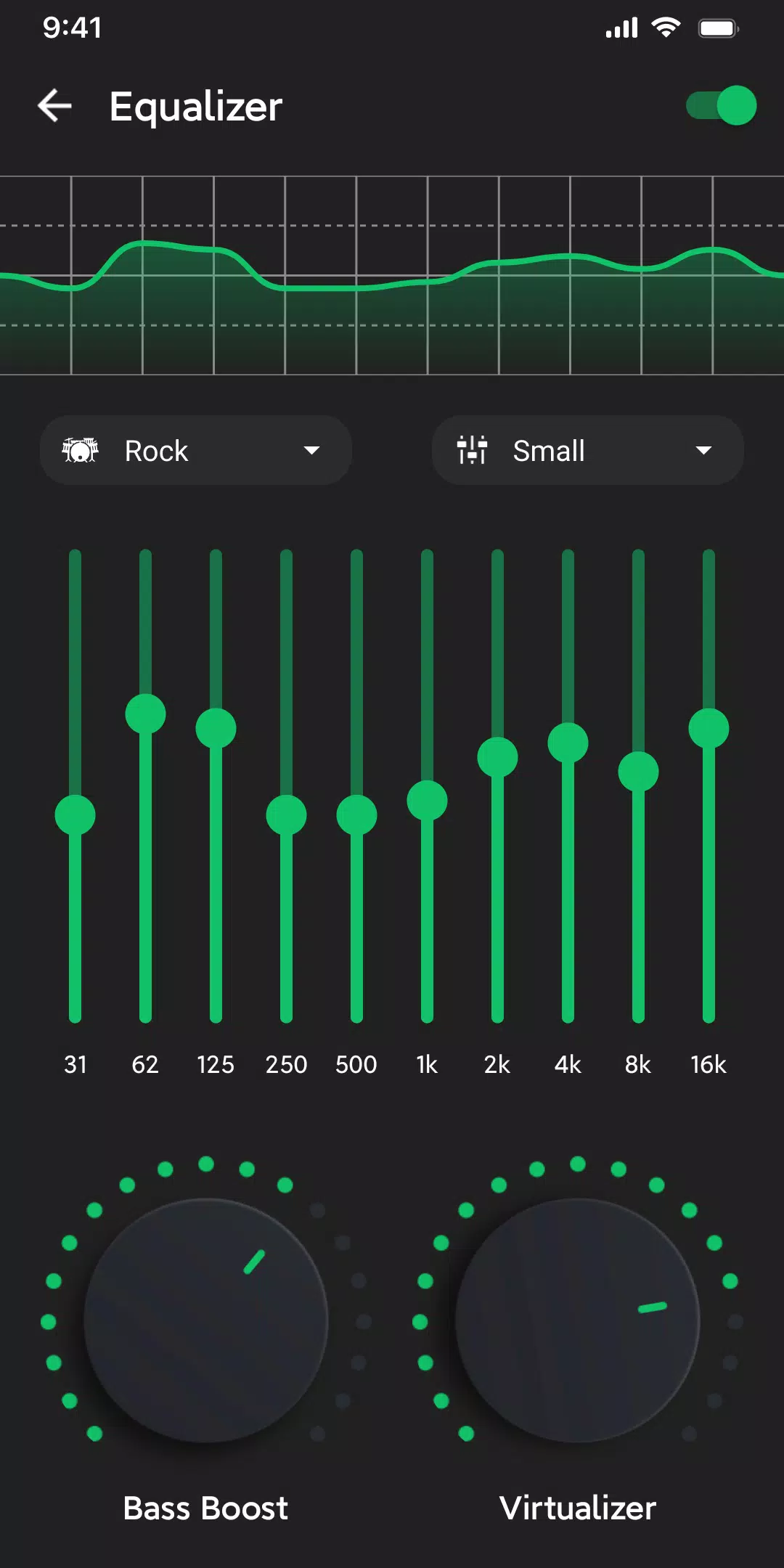This screenshot has height=1568, width=784.
Task: Expand the Small reverb dropdown
Action: pos(588,450)
